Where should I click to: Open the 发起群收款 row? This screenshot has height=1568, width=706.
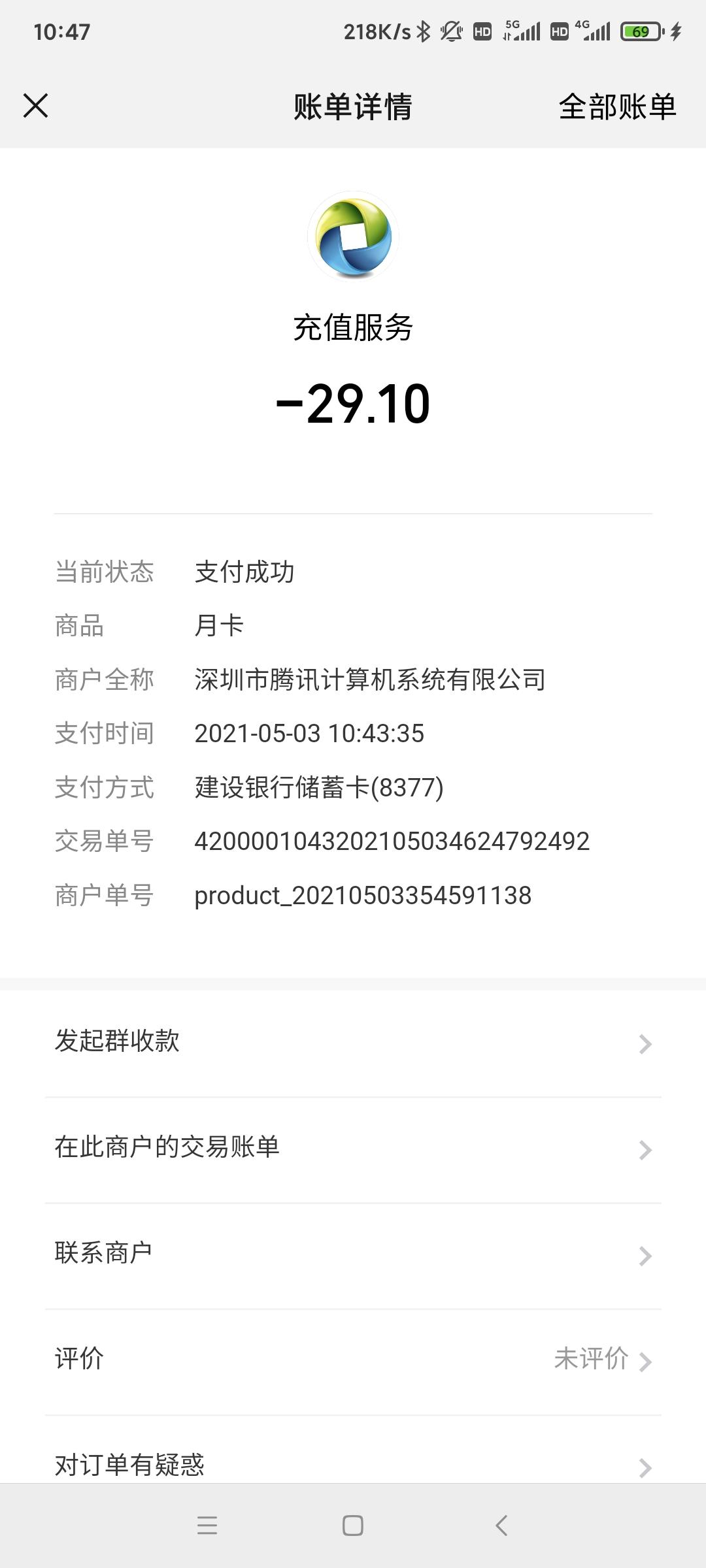point(353,1043)
